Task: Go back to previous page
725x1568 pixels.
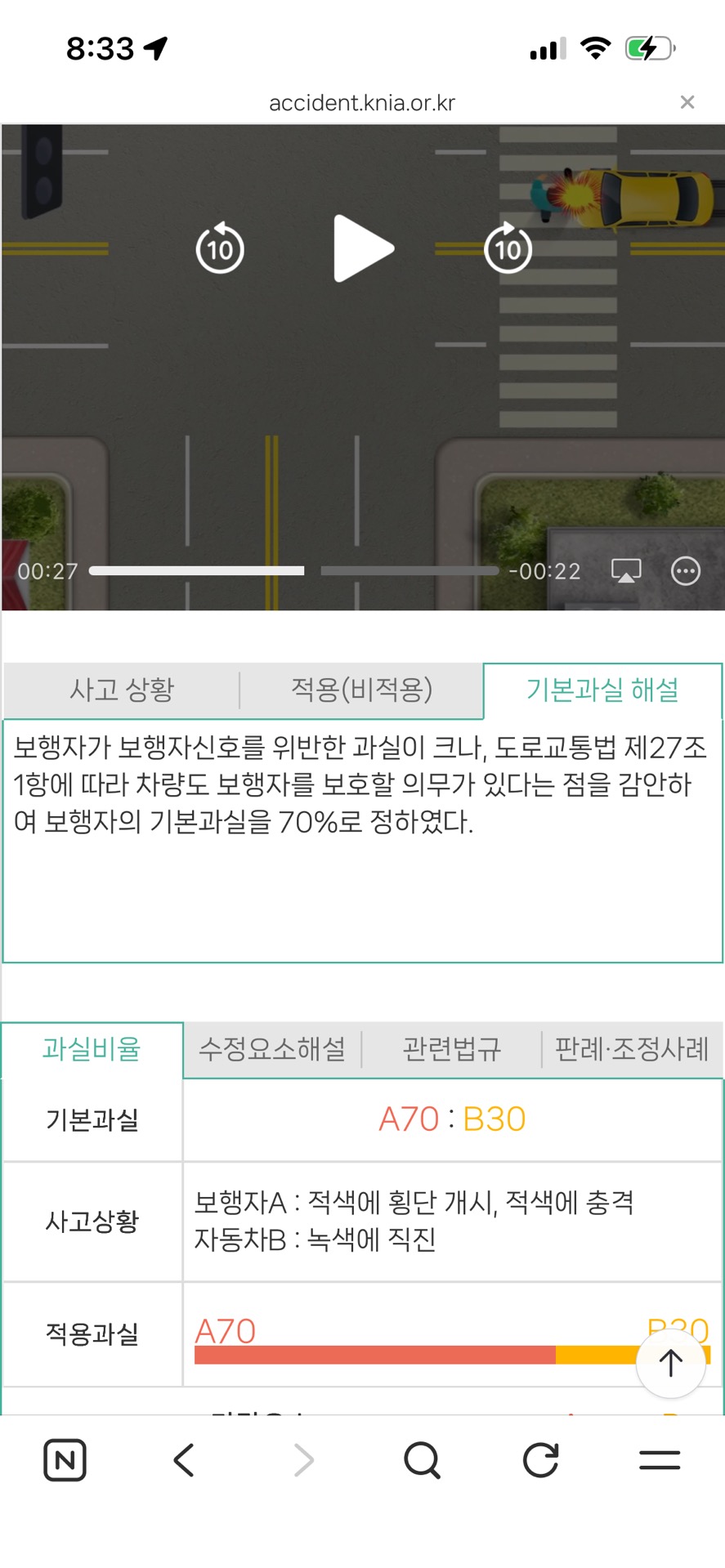Action: 184,1460
